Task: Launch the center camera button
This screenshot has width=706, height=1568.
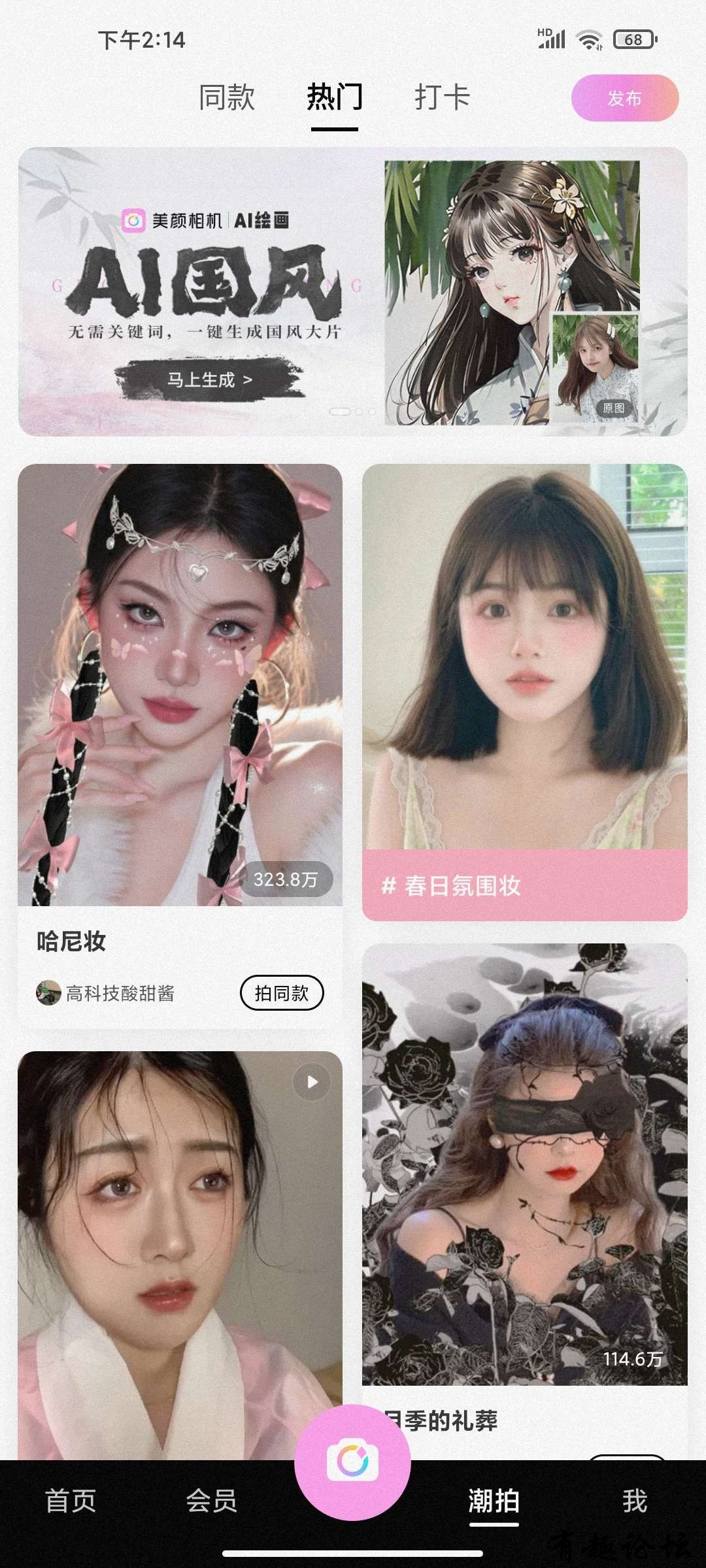Action: point(352,1462)
